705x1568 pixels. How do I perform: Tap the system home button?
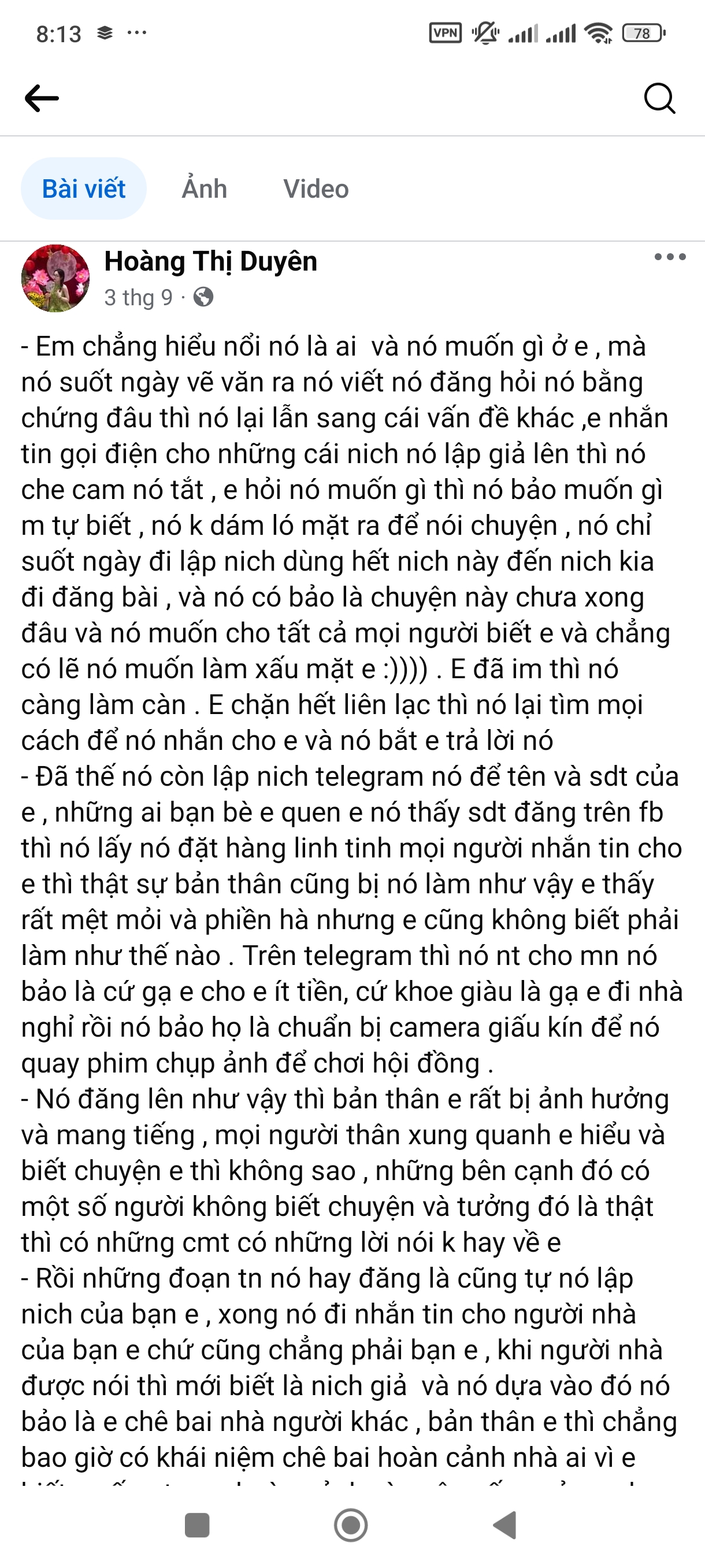click(351, 1525)
